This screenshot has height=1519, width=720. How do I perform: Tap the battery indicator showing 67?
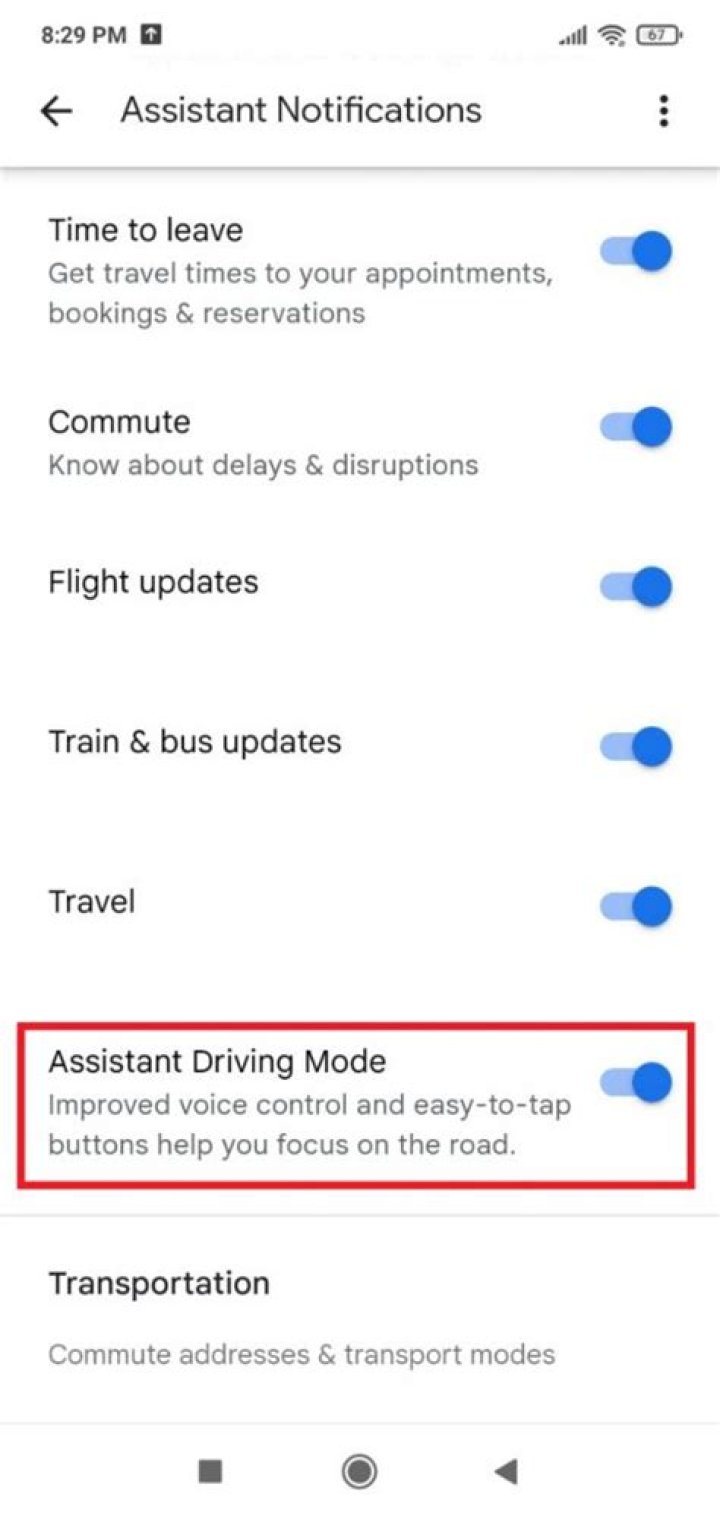(656, 33)
